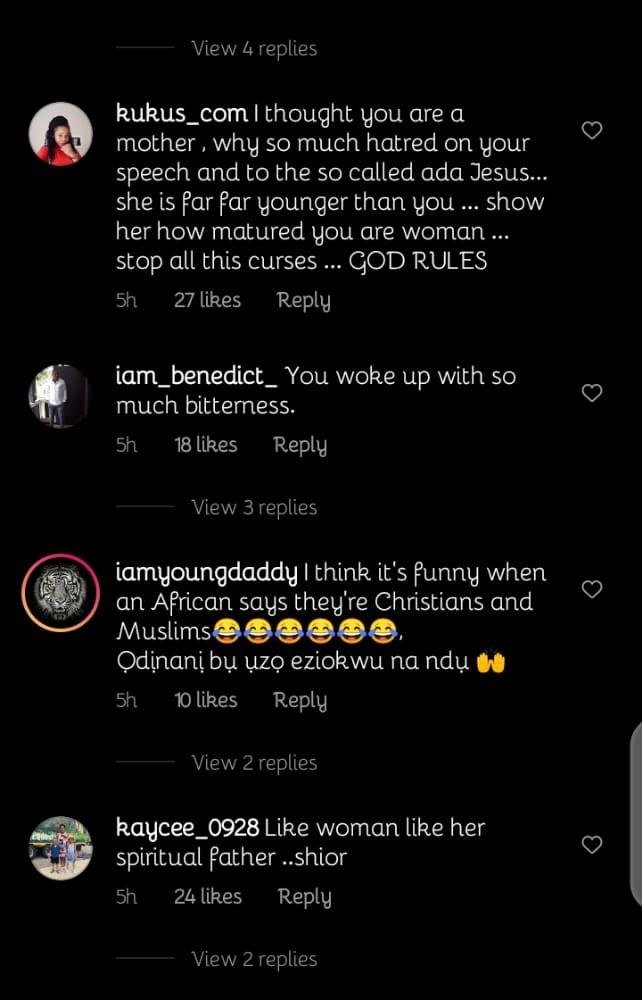Expand View 4 replies at top
This screenshot has height=1000, width=642.
(x=254, y=48)
